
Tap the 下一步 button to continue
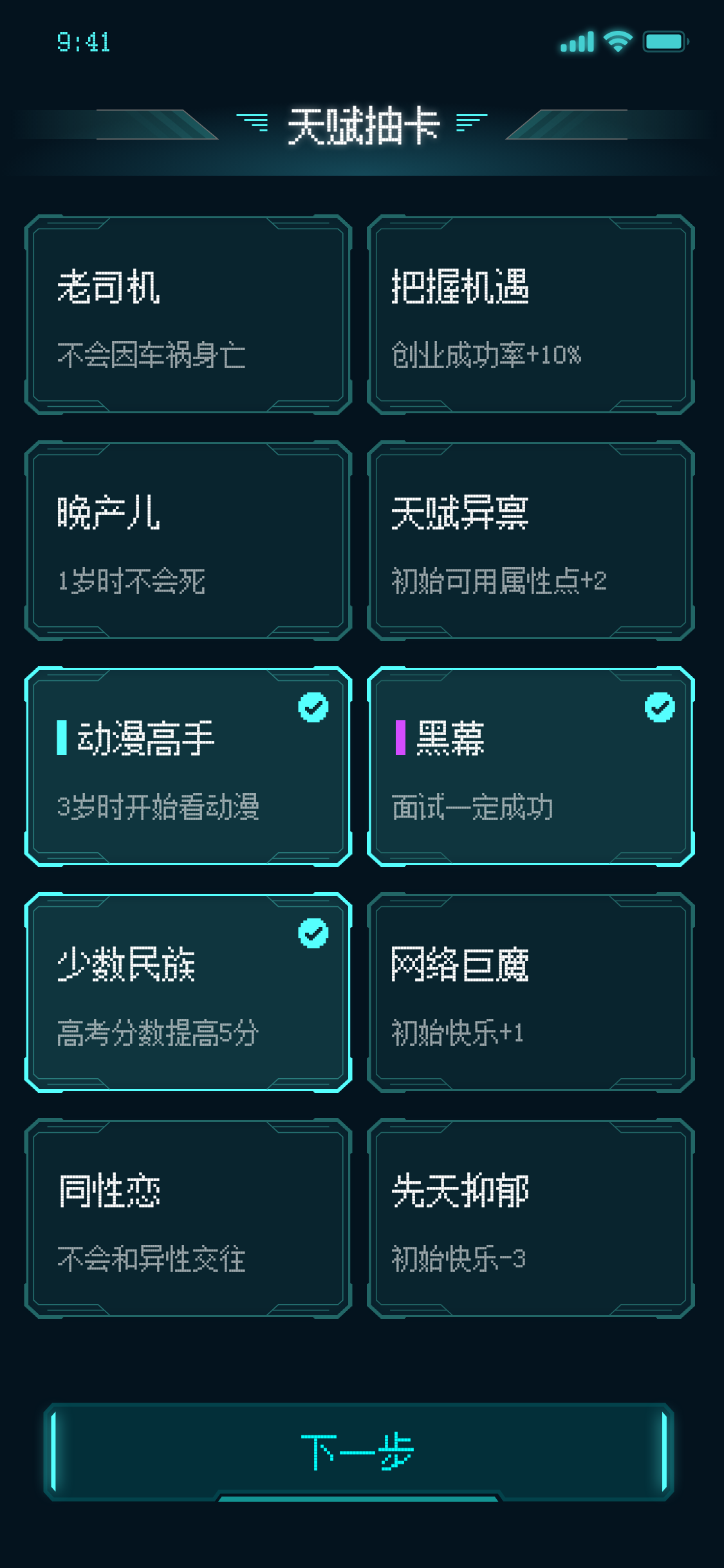point(358,1452)
